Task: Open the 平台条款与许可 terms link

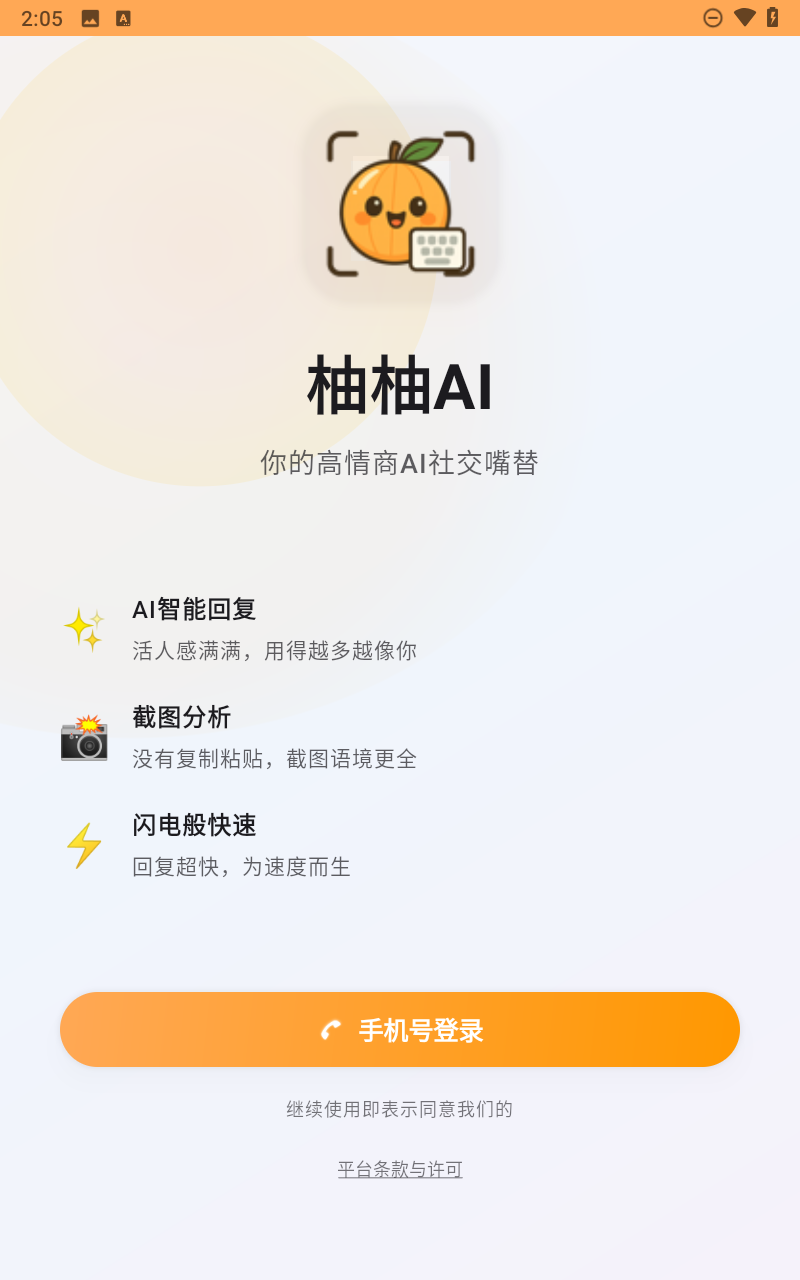Action: (399, 1169)
